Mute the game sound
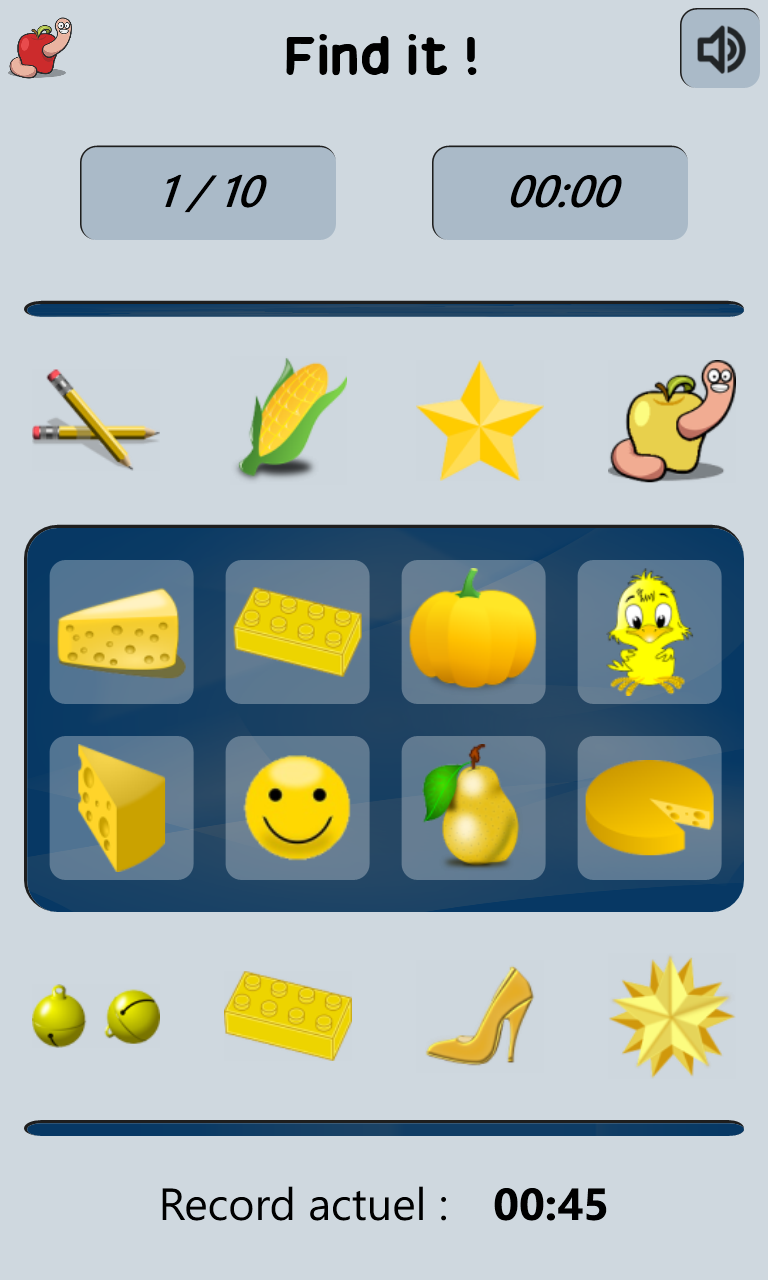This screenshot has height=1280, width=768. (720, 48)
